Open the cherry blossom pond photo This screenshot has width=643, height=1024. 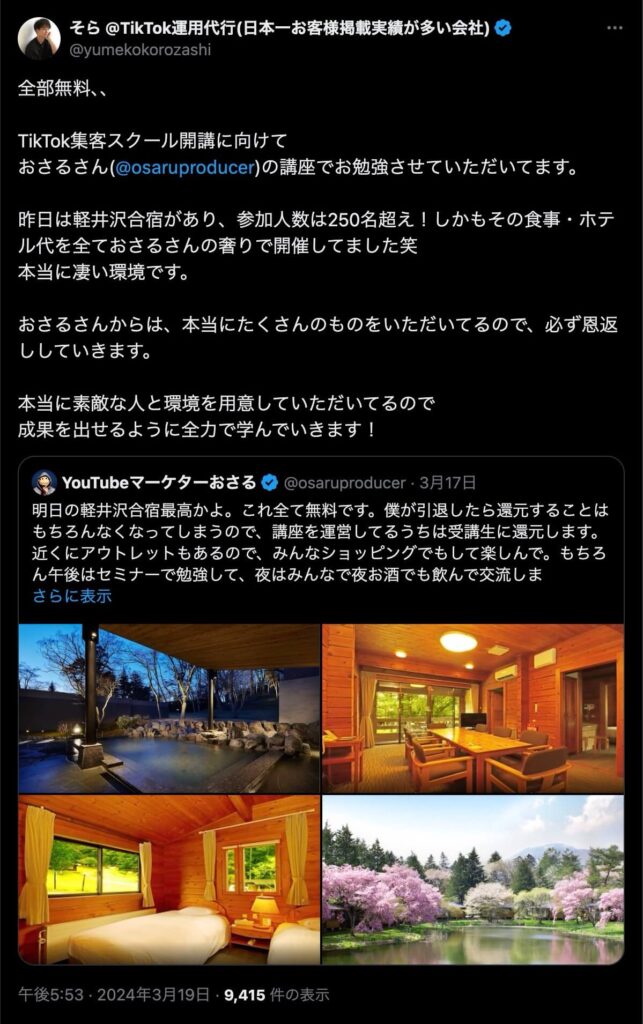(473, 879)
